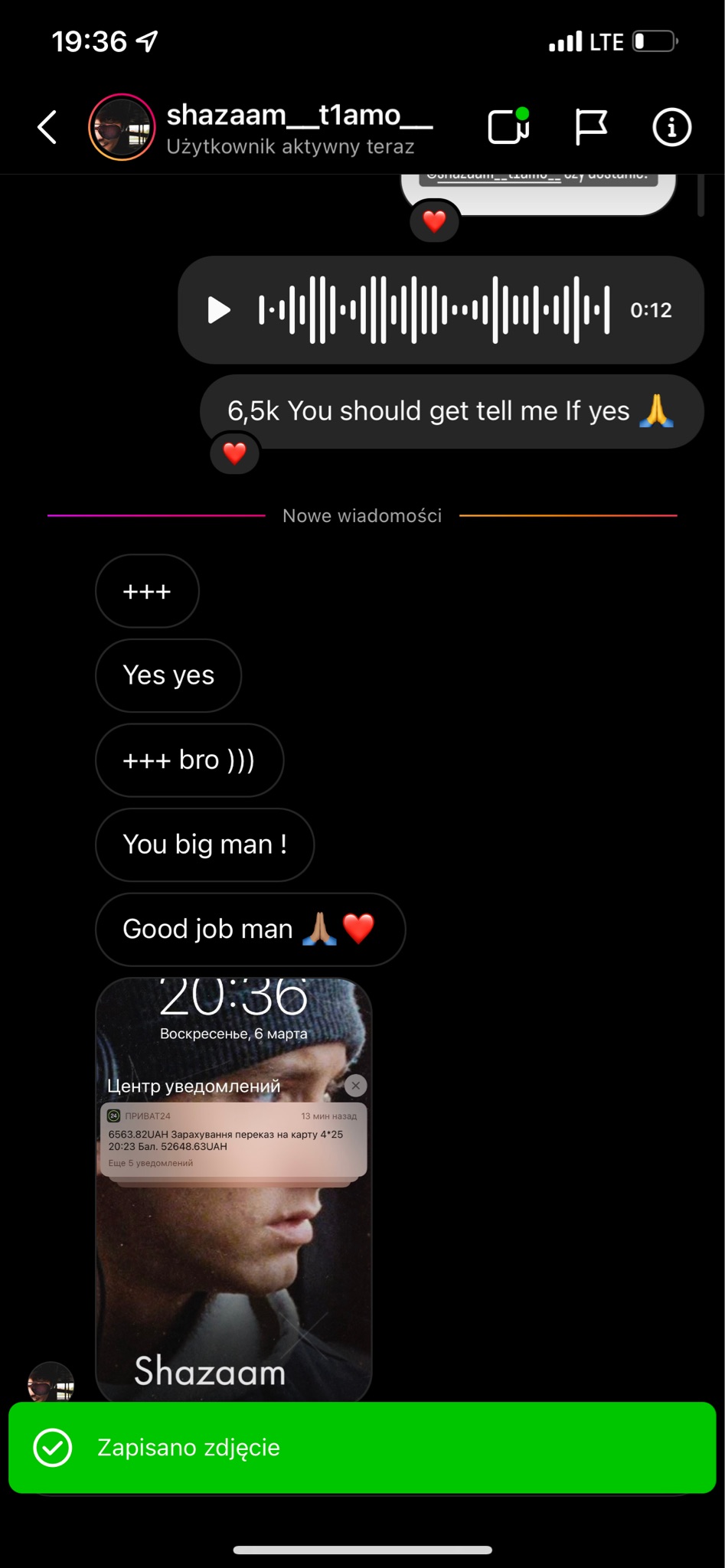This screenshot has width=725, height=1568.
Task: Dismiss the Zapisano zdjęcie confirmation banner
Action: coord(361,1447)
